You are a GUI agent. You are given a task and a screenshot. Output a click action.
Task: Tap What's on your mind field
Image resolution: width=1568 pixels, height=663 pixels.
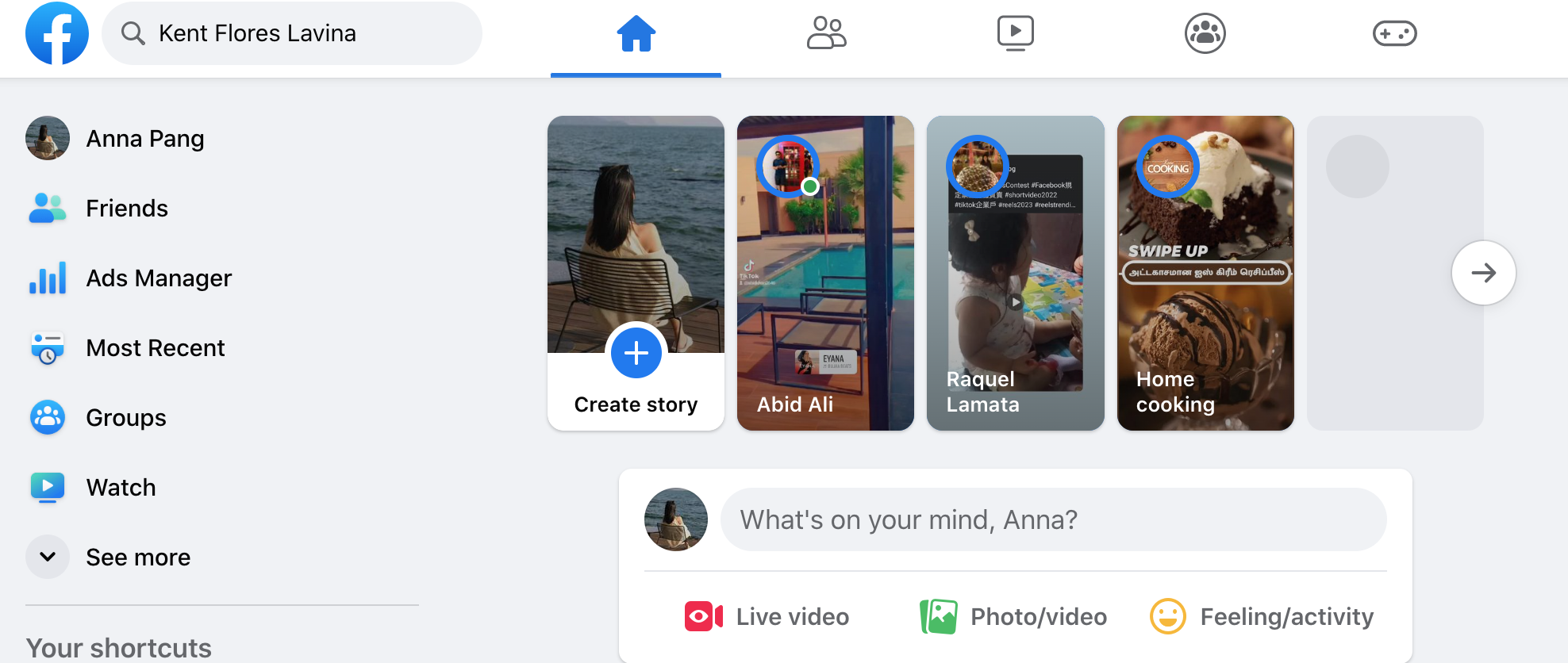[x=1053, y=520]
